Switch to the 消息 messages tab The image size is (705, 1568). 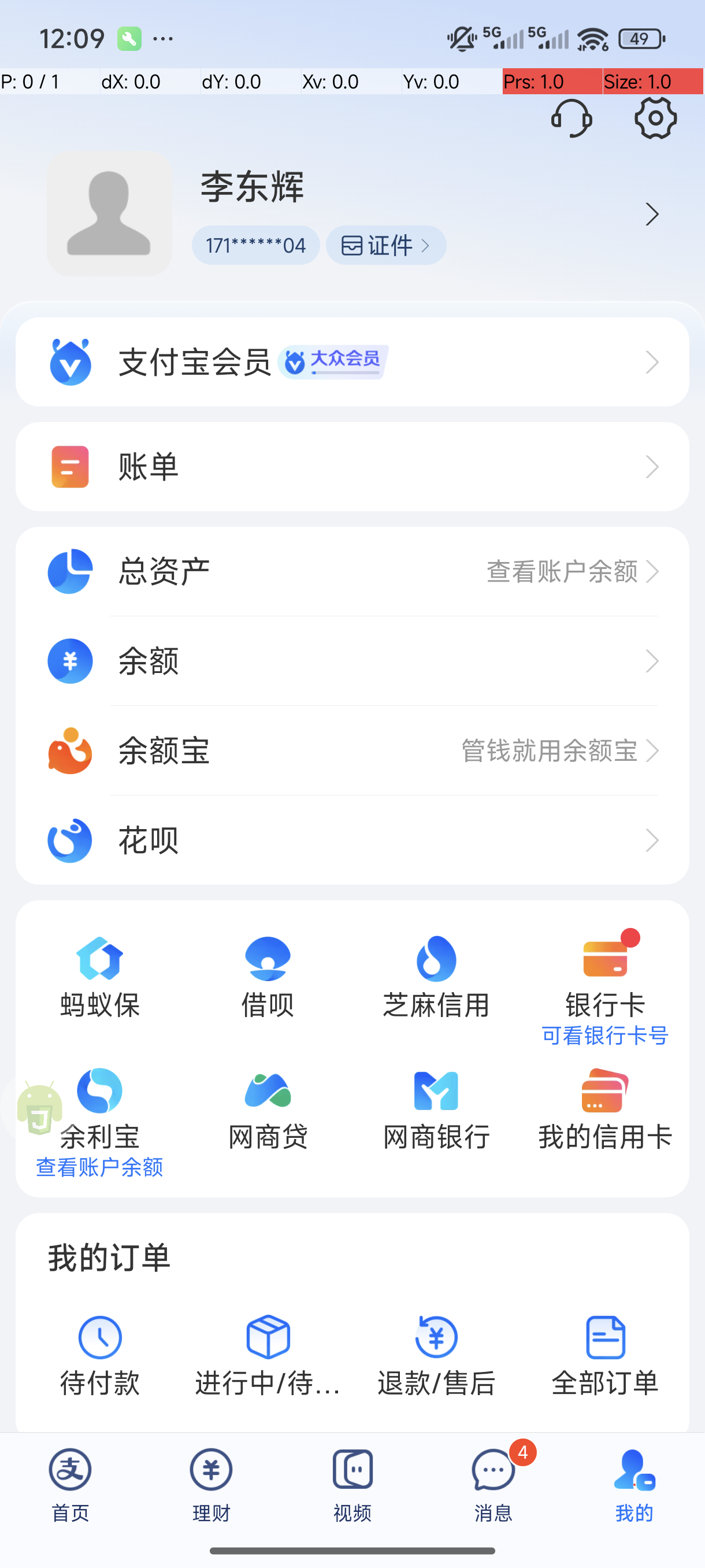coord(493,1484)
